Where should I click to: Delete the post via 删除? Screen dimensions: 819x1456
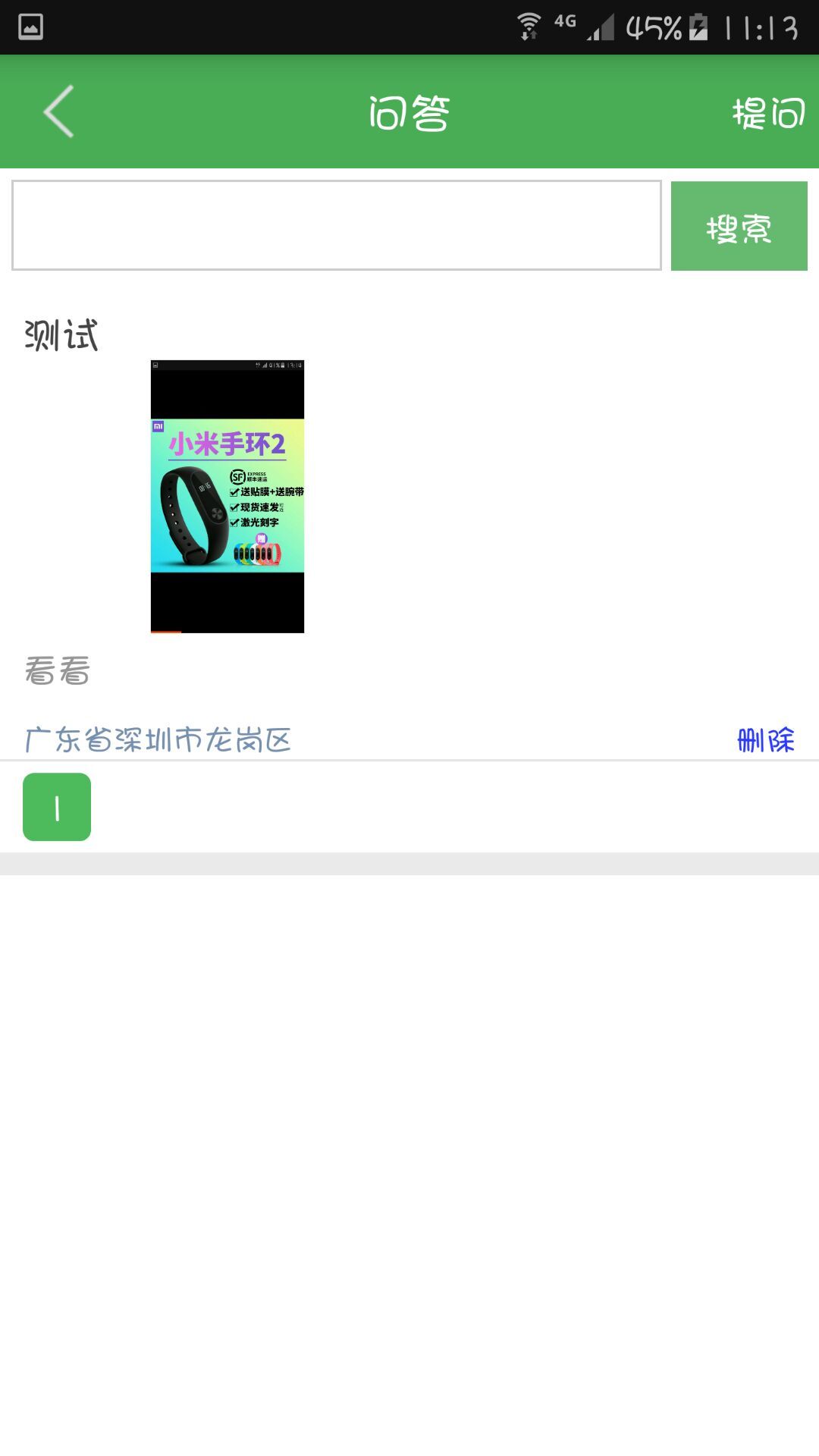click(x=765, y=739)
